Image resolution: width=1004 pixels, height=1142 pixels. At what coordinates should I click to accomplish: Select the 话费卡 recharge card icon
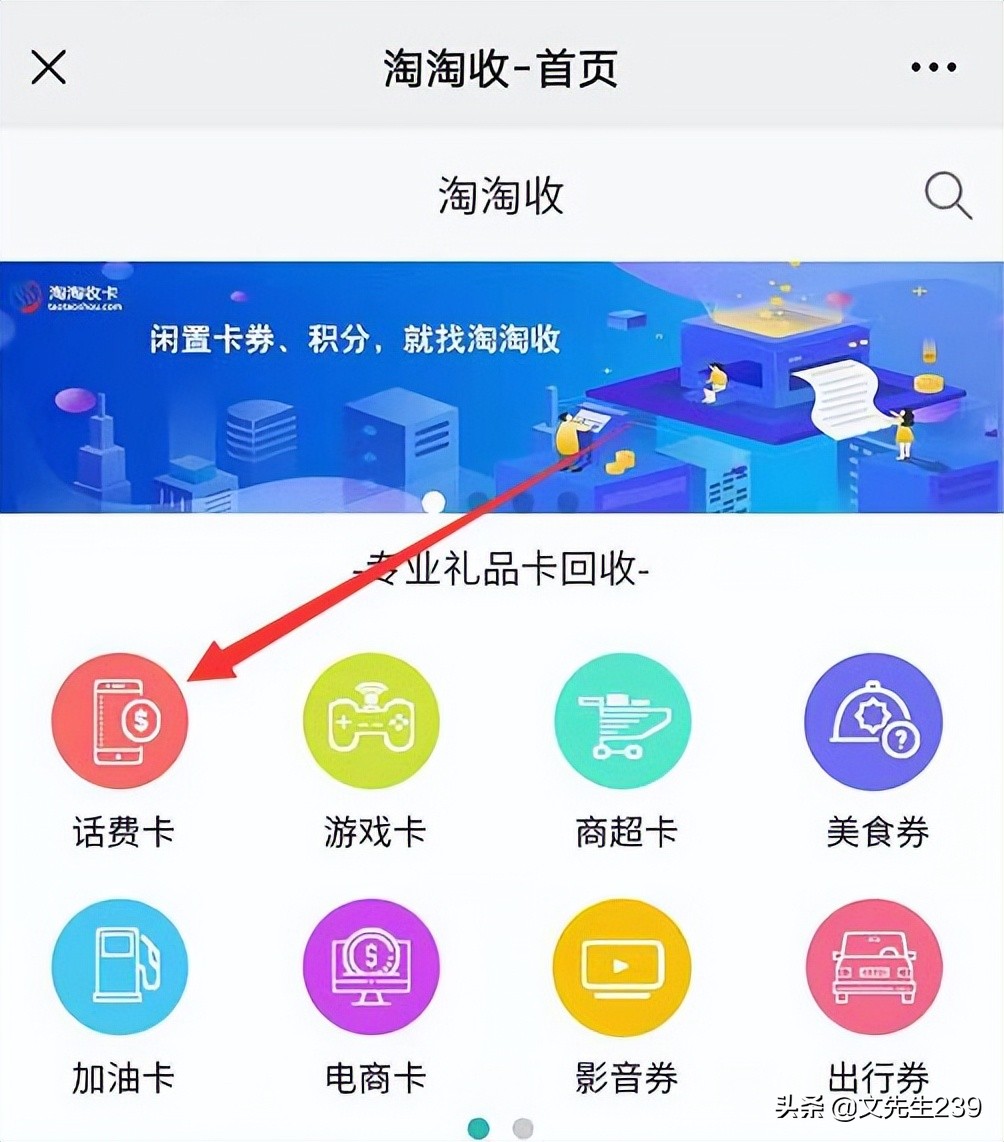pyautogui.click(x=120, y=722)
